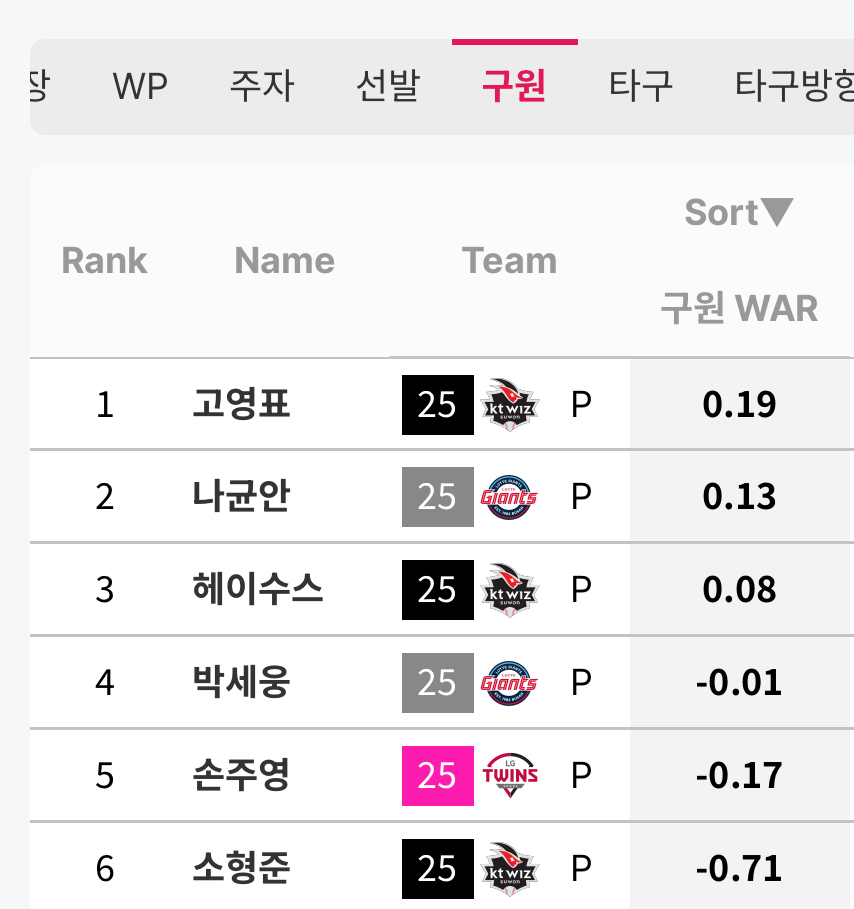Switch to the 주자 tab

[x=262, y=87]
